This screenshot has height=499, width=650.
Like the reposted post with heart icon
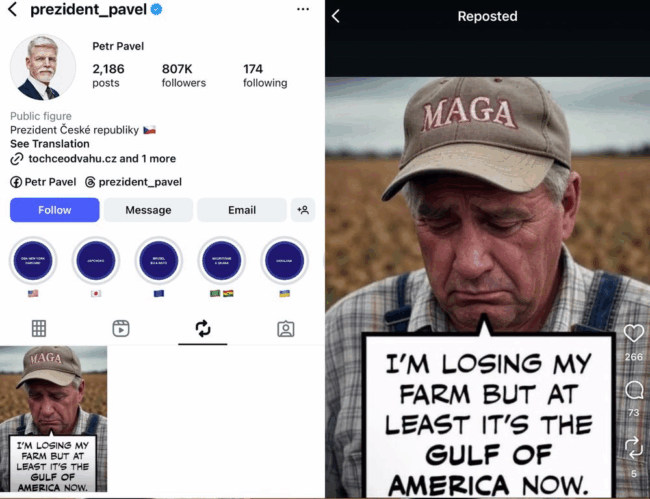633,334
